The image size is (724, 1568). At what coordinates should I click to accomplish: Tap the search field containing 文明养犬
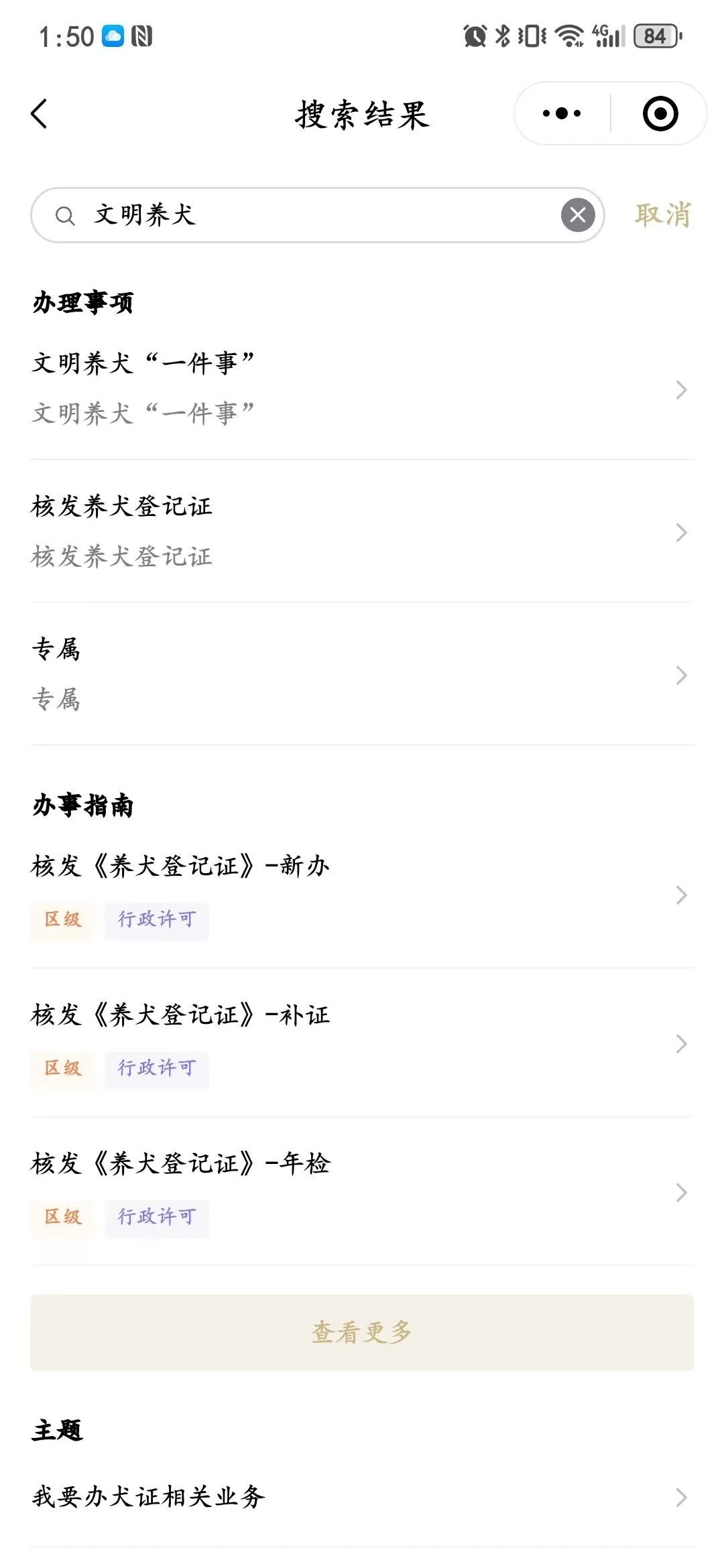pyautogui.click(x=317, y=215)
